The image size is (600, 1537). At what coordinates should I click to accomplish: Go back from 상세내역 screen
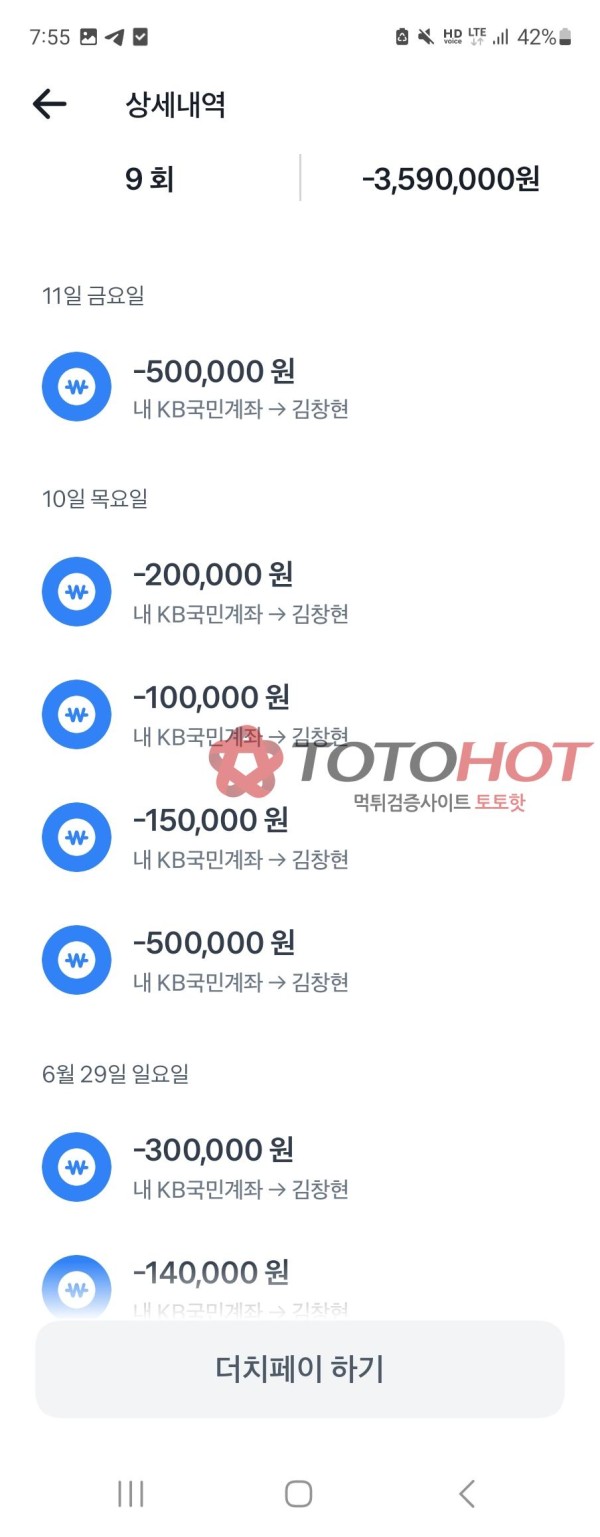coord(49,103)
